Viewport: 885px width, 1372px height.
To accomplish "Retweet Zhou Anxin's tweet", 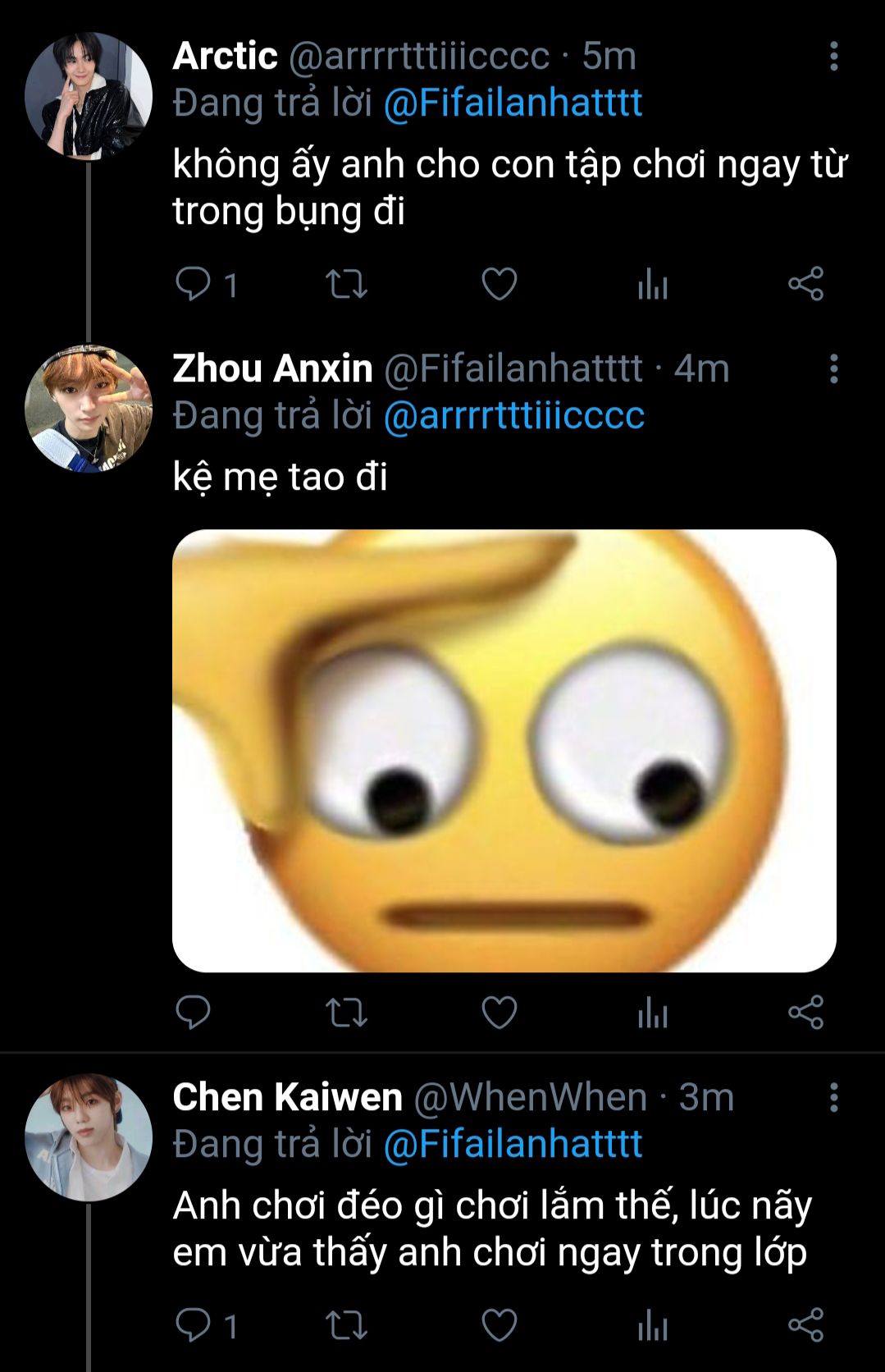I will (346, 1013).
